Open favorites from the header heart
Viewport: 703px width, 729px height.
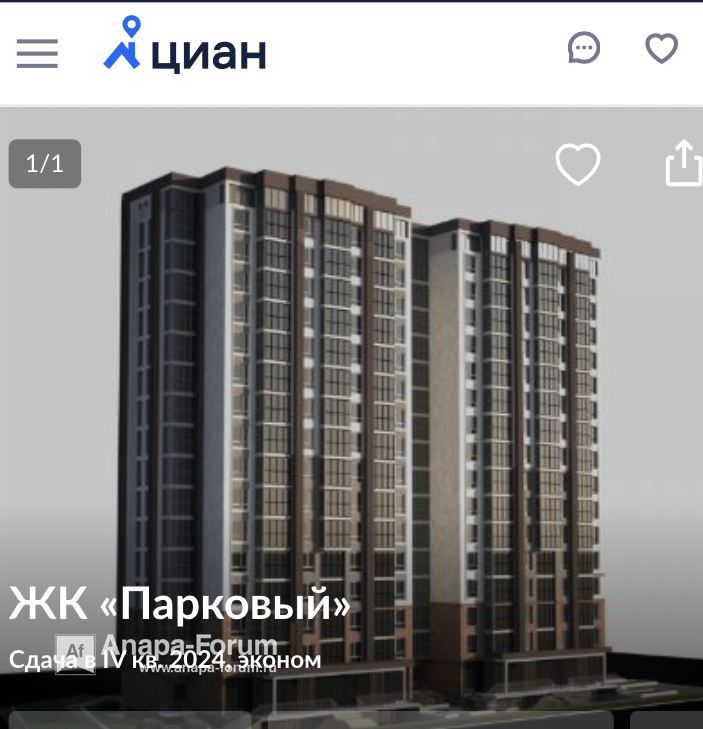(x=662, y=47)
